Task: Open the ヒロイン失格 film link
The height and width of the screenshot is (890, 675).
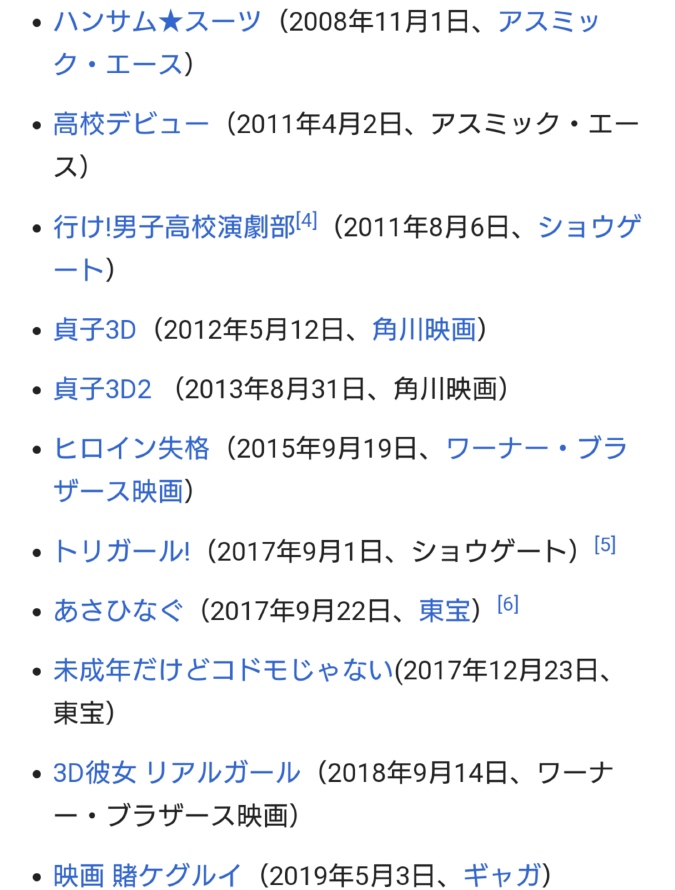Action: click(x=131, y=448)
